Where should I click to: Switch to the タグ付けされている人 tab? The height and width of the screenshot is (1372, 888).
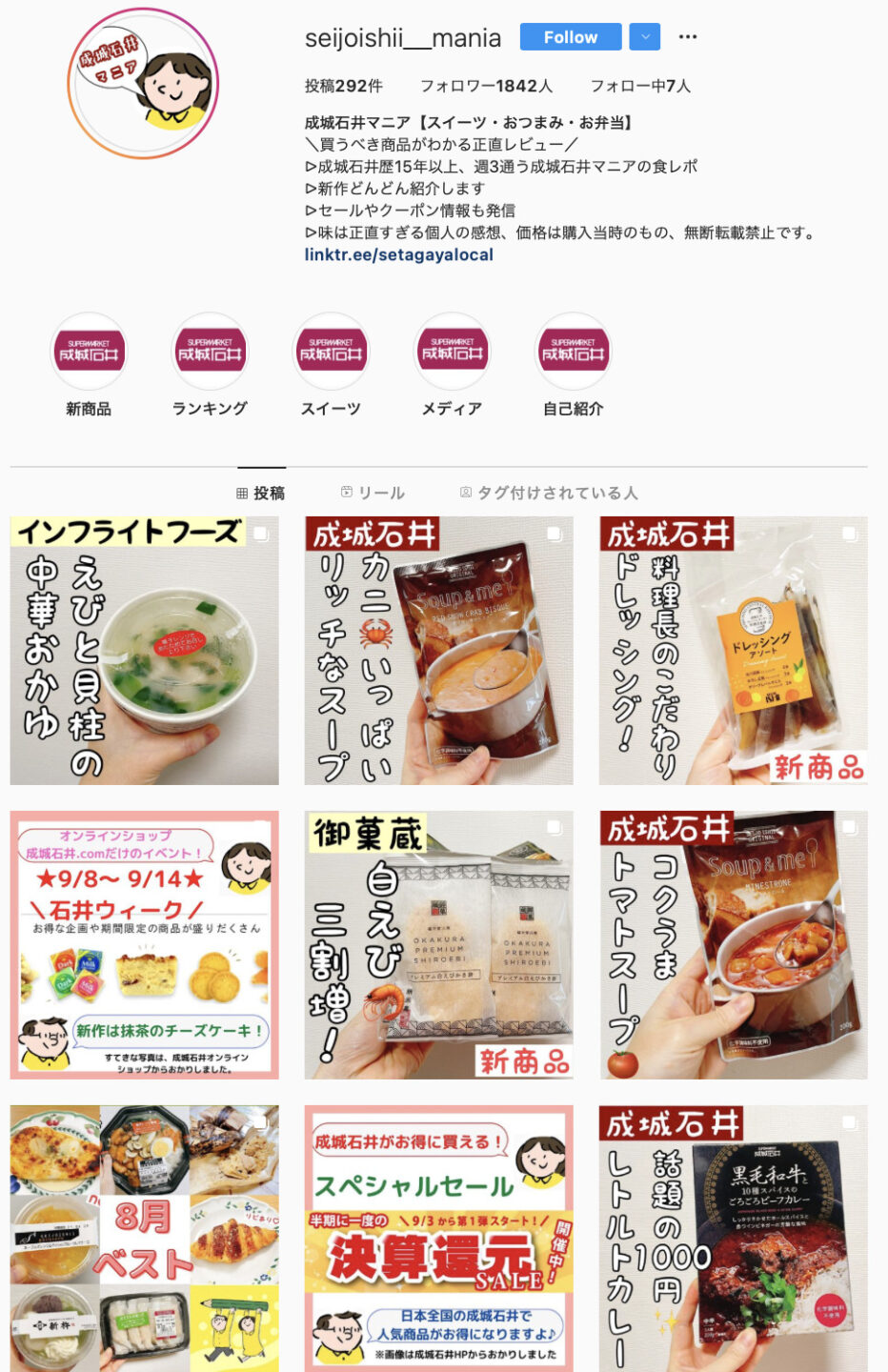coord(549,493)
